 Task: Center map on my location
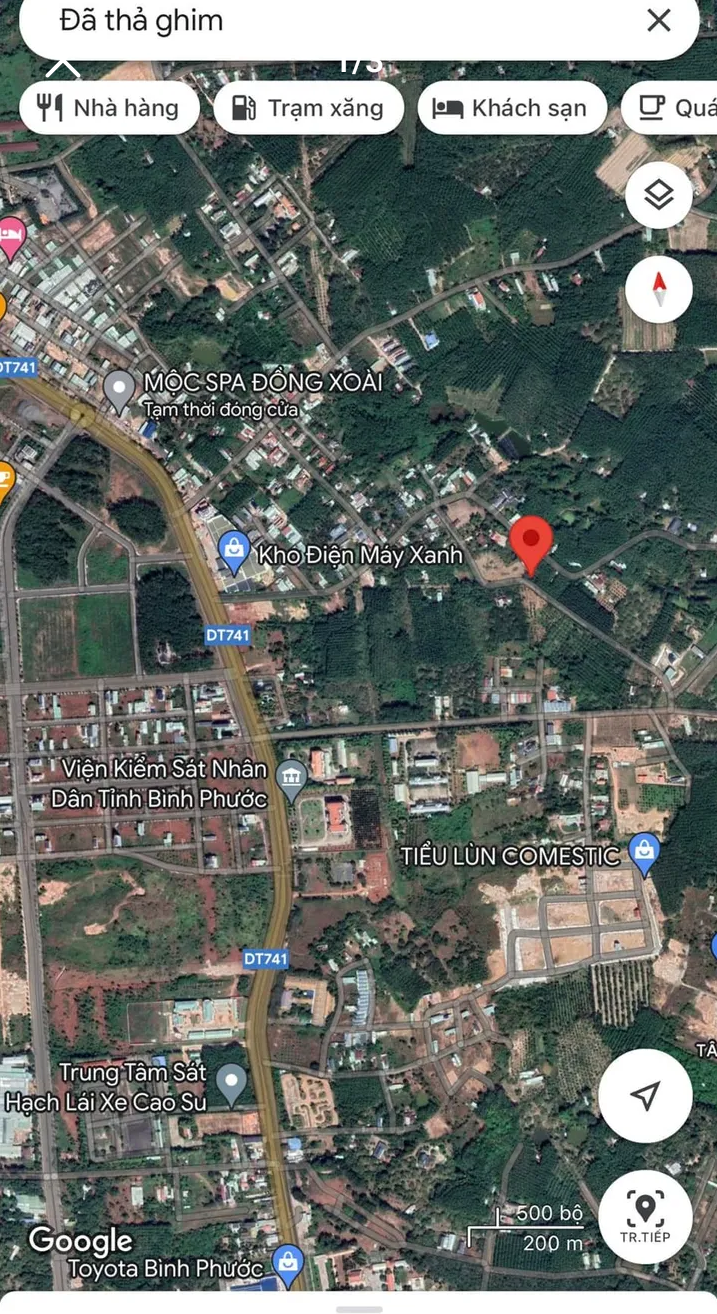[645, 1095]
